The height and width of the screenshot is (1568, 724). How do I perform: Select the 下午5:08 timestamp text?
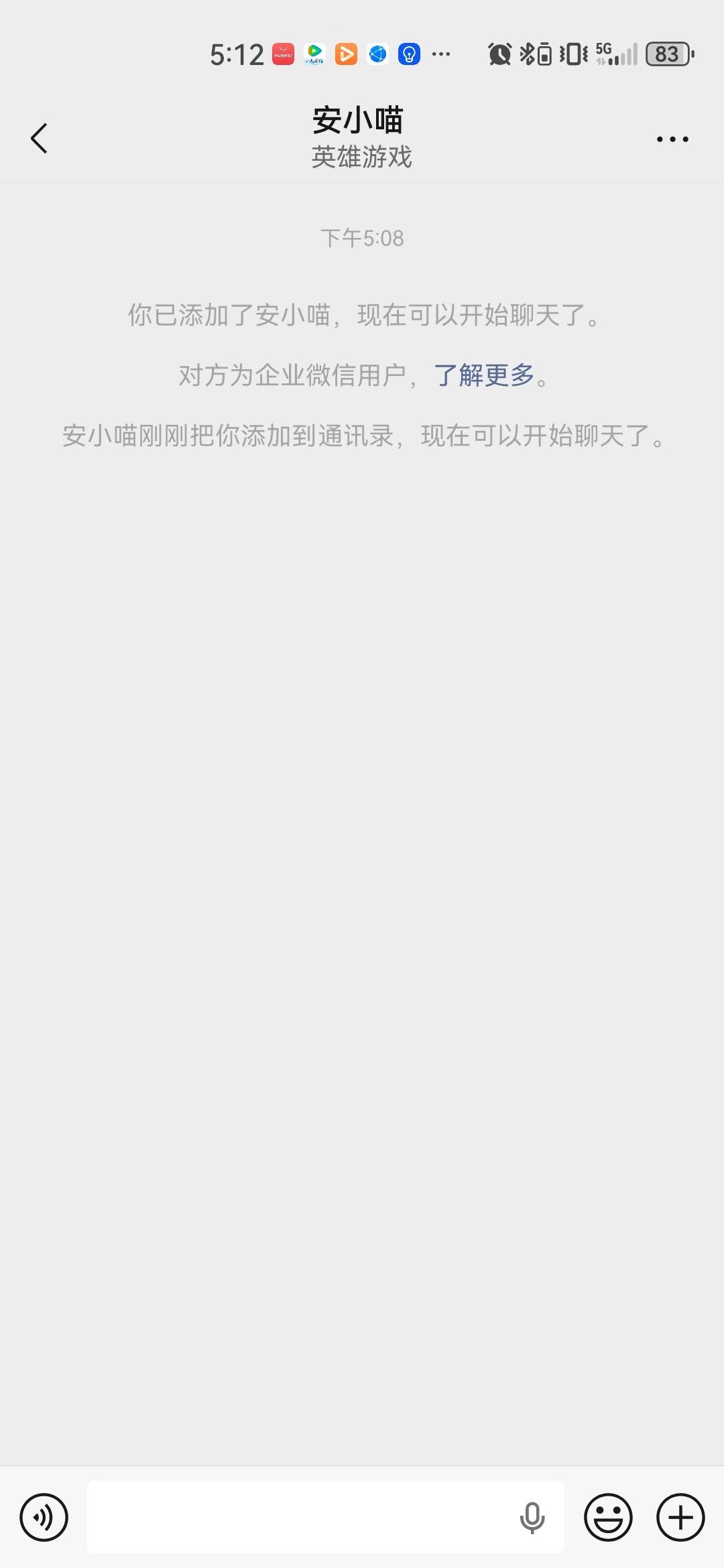[361, 238]
